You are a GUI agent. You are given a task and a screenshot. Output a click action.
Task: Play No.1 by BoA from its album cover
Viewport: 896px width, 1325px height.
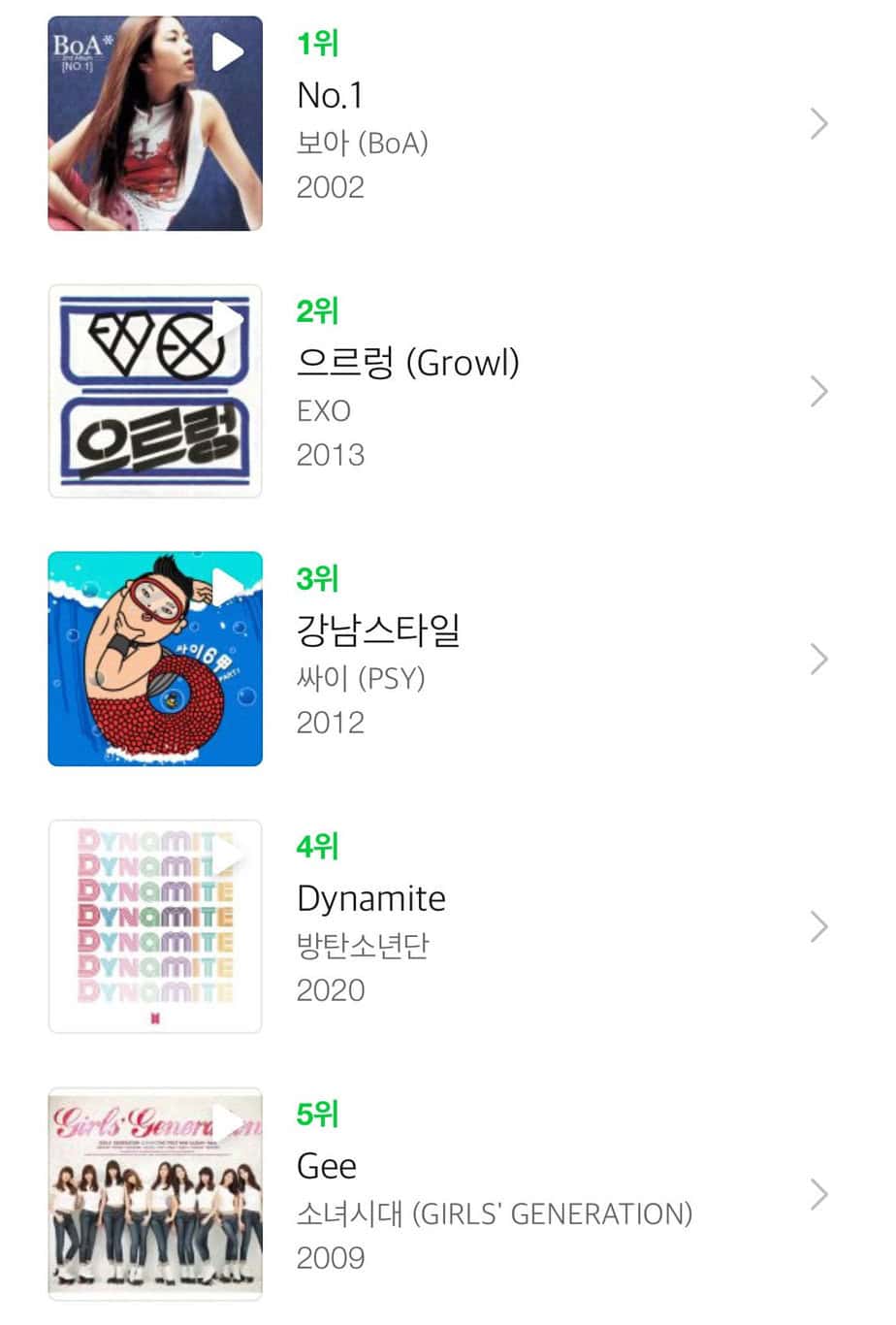click(x=227, y=52)
